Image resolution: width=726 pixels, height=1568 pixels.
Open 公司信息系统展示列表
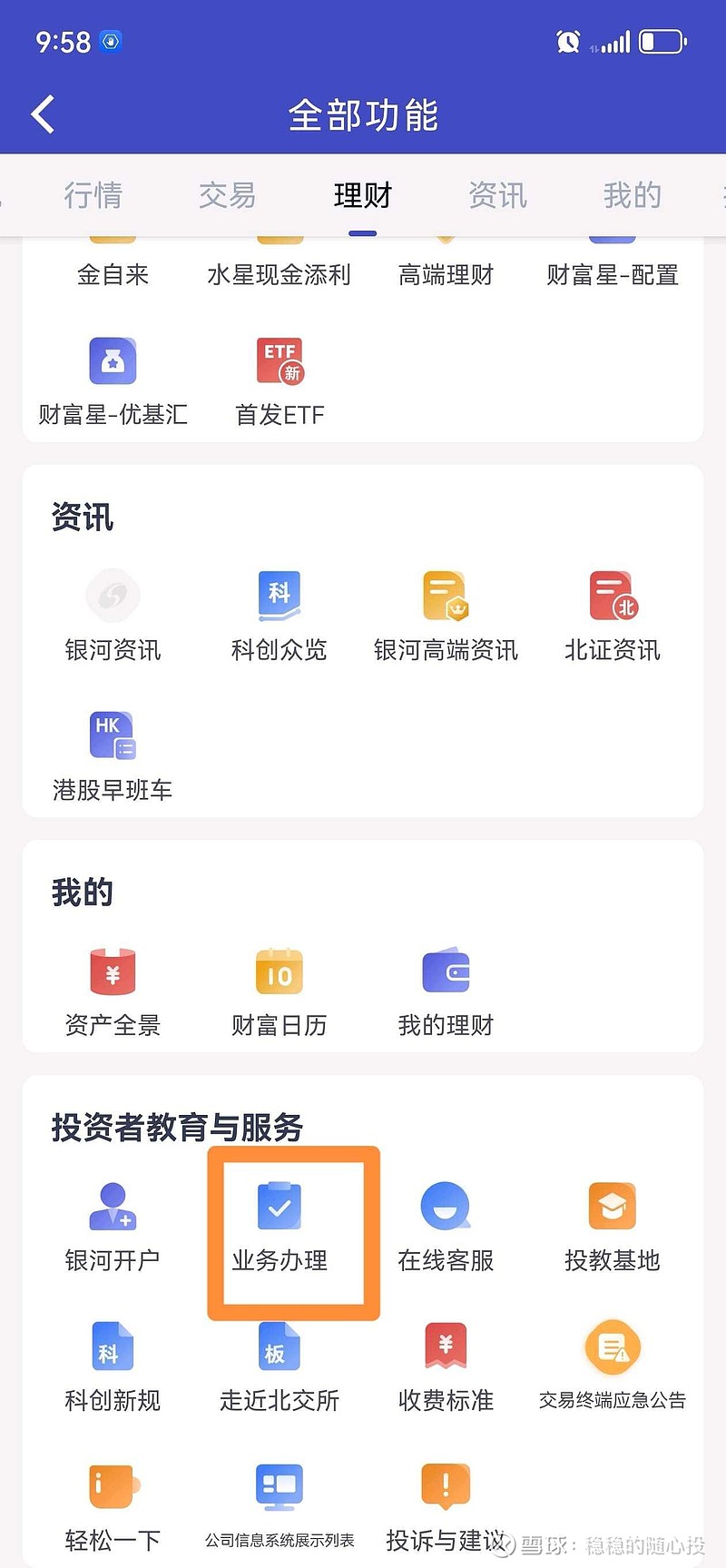pos(279,1484)
